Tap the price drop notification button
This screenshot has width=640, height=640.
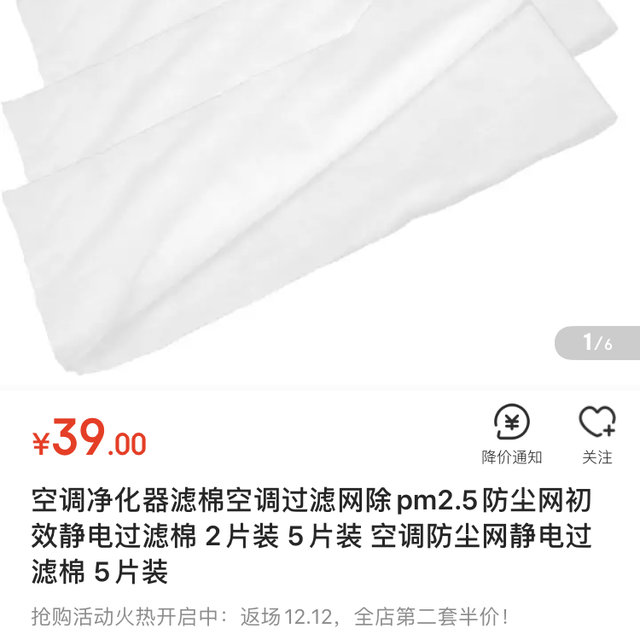(512, 433)
